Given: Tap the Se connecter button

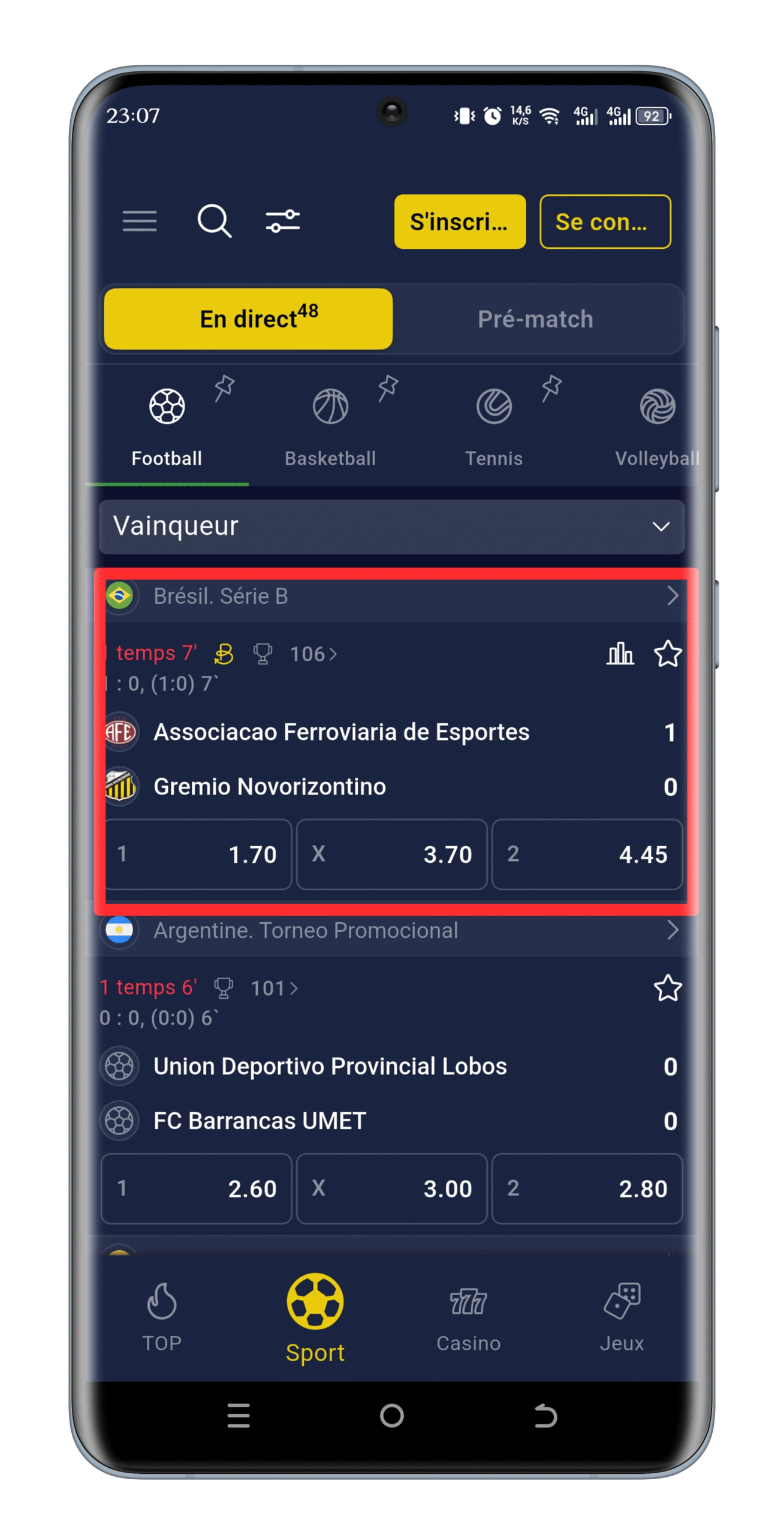Looking at the screenshot, I should (604, 221).
